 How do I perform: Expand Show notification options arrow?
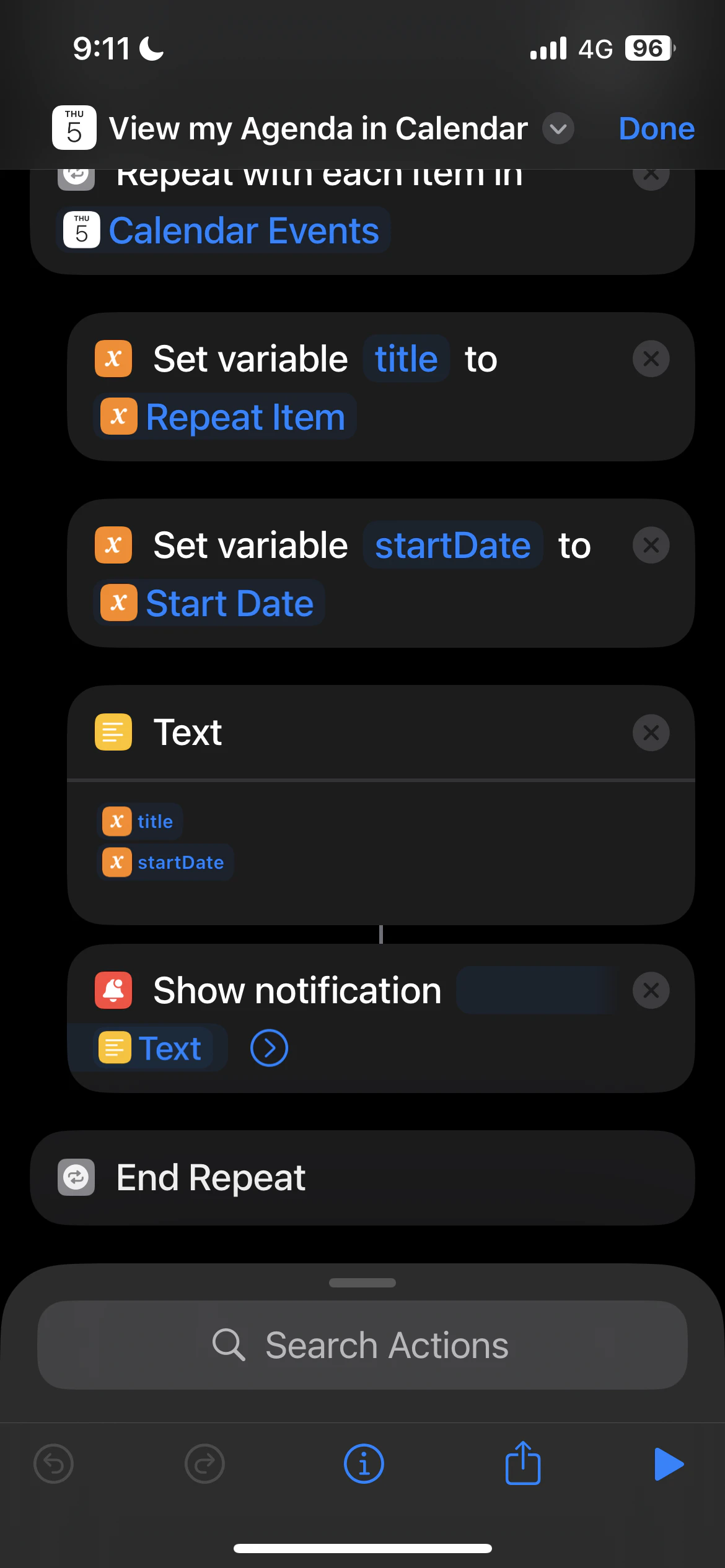pos(269,1048)
